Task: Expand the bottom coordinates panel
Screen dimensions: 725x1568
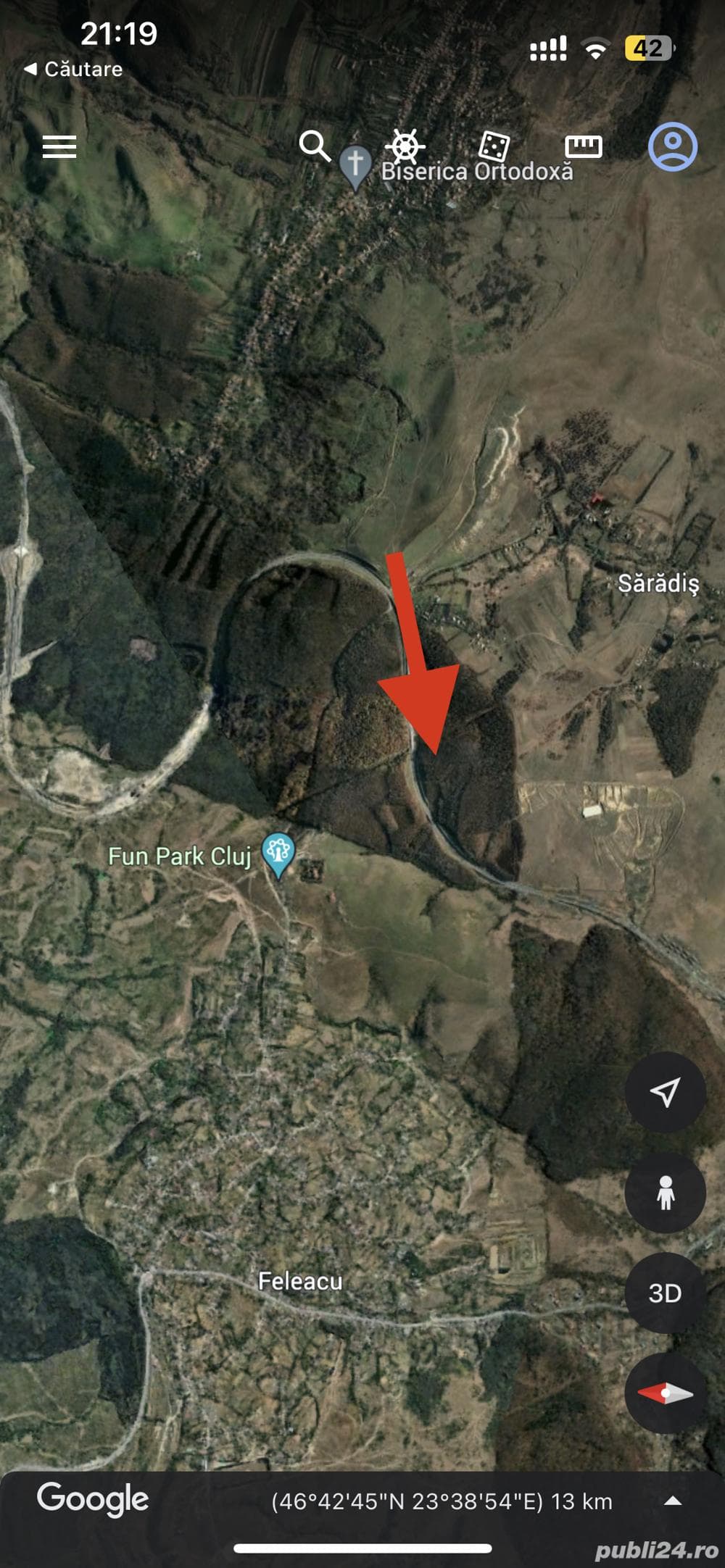Action: 672,1501
